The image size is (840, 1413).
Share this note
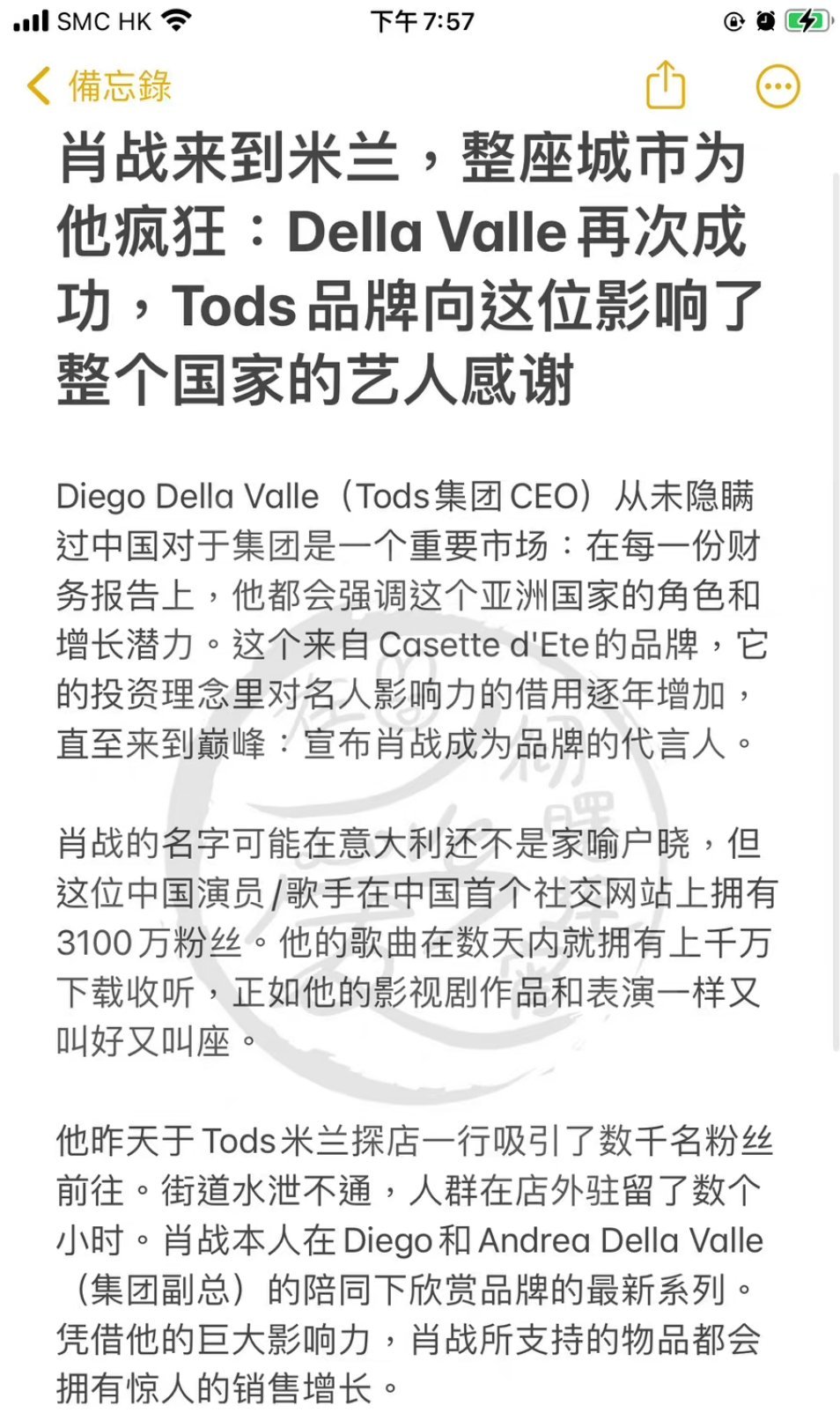[x=666, y=85]
